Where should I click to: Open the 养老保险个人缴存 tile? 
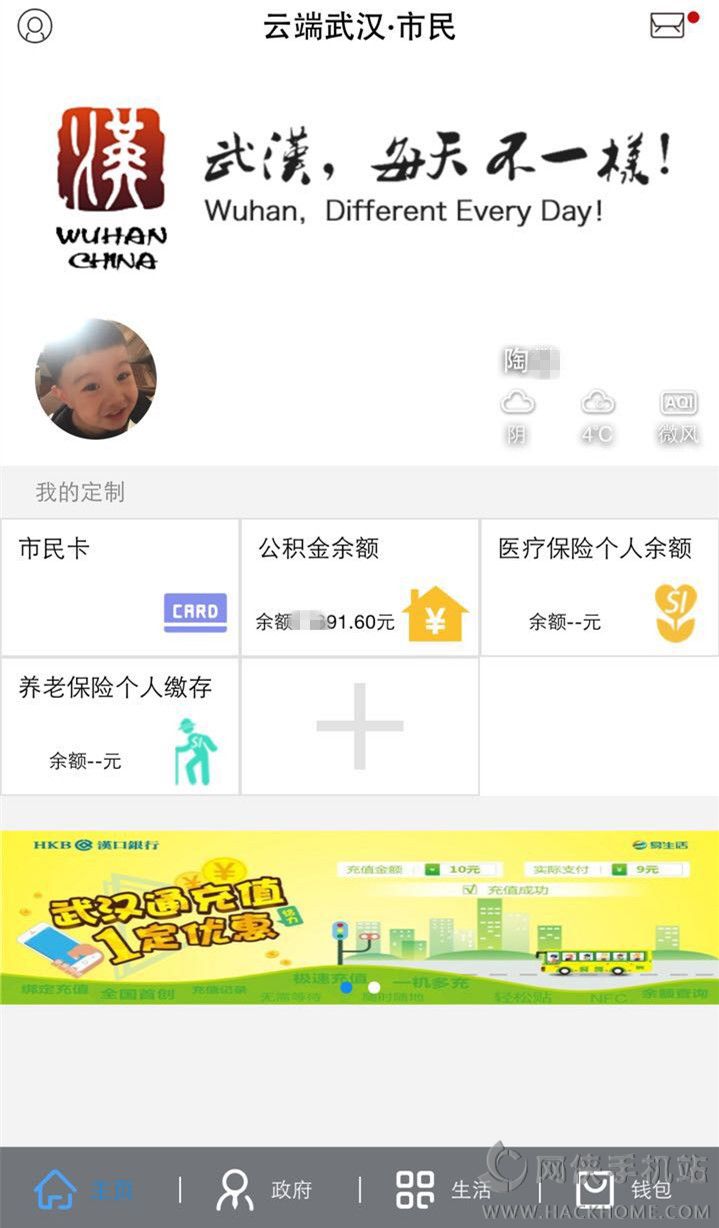point(120,726)
